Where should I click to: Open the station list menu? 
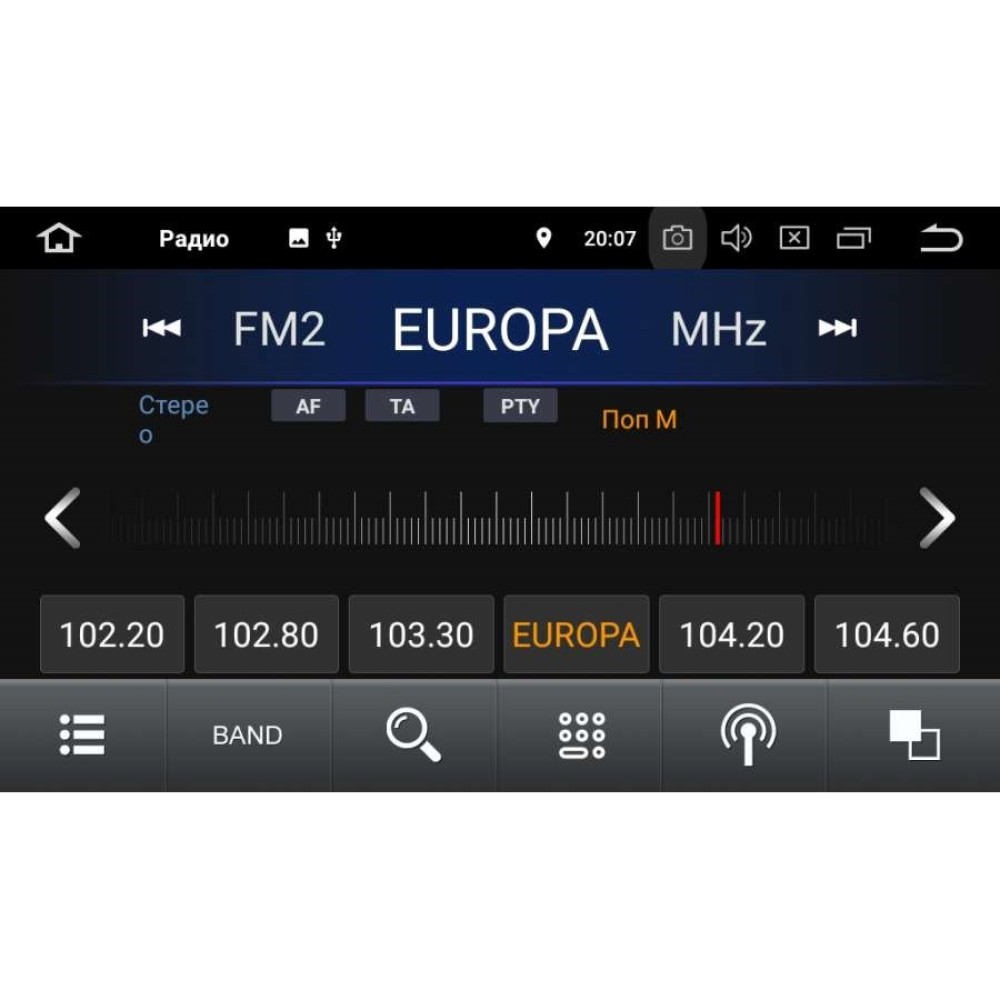(x=82, y=735)
